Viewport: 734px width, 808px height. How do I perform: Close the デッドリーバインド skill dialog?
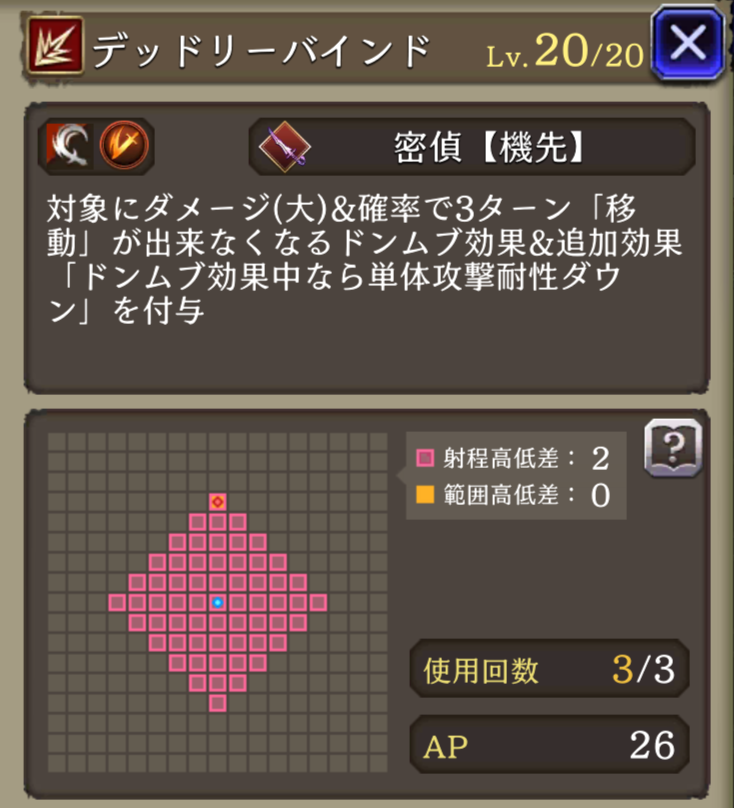(x=690, y=43)
